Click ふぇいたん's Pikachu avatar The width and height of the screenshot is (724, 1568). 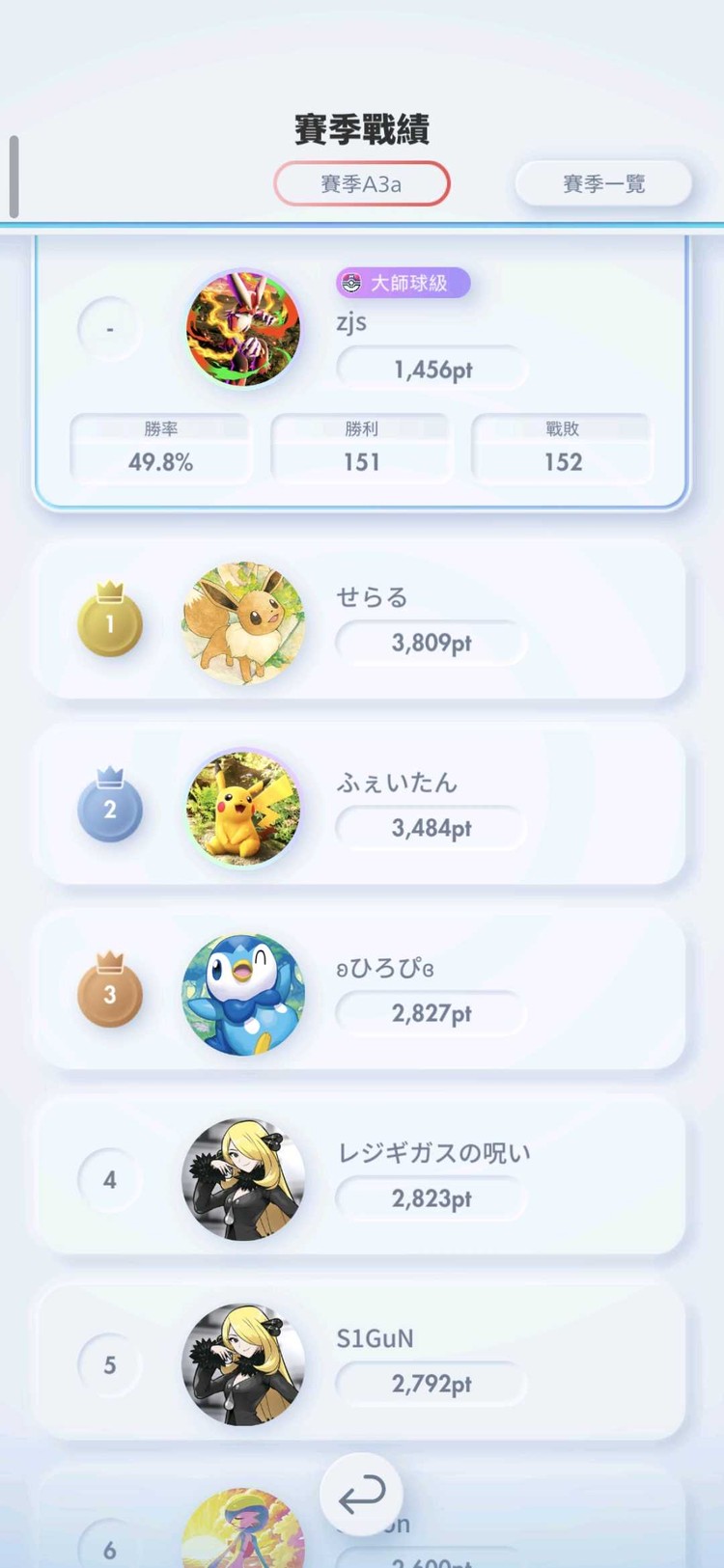point(243,809)
